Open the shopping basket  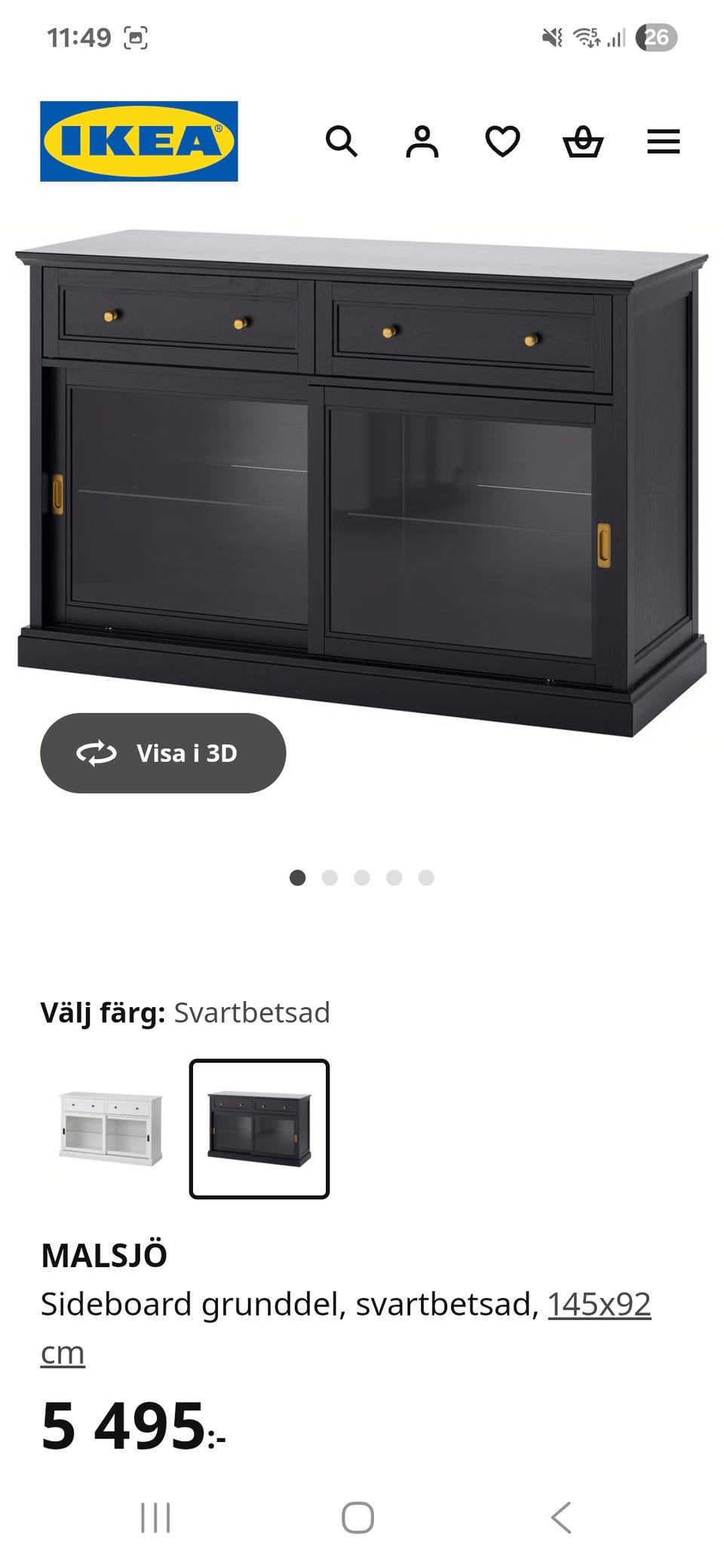tap(584, 142)
